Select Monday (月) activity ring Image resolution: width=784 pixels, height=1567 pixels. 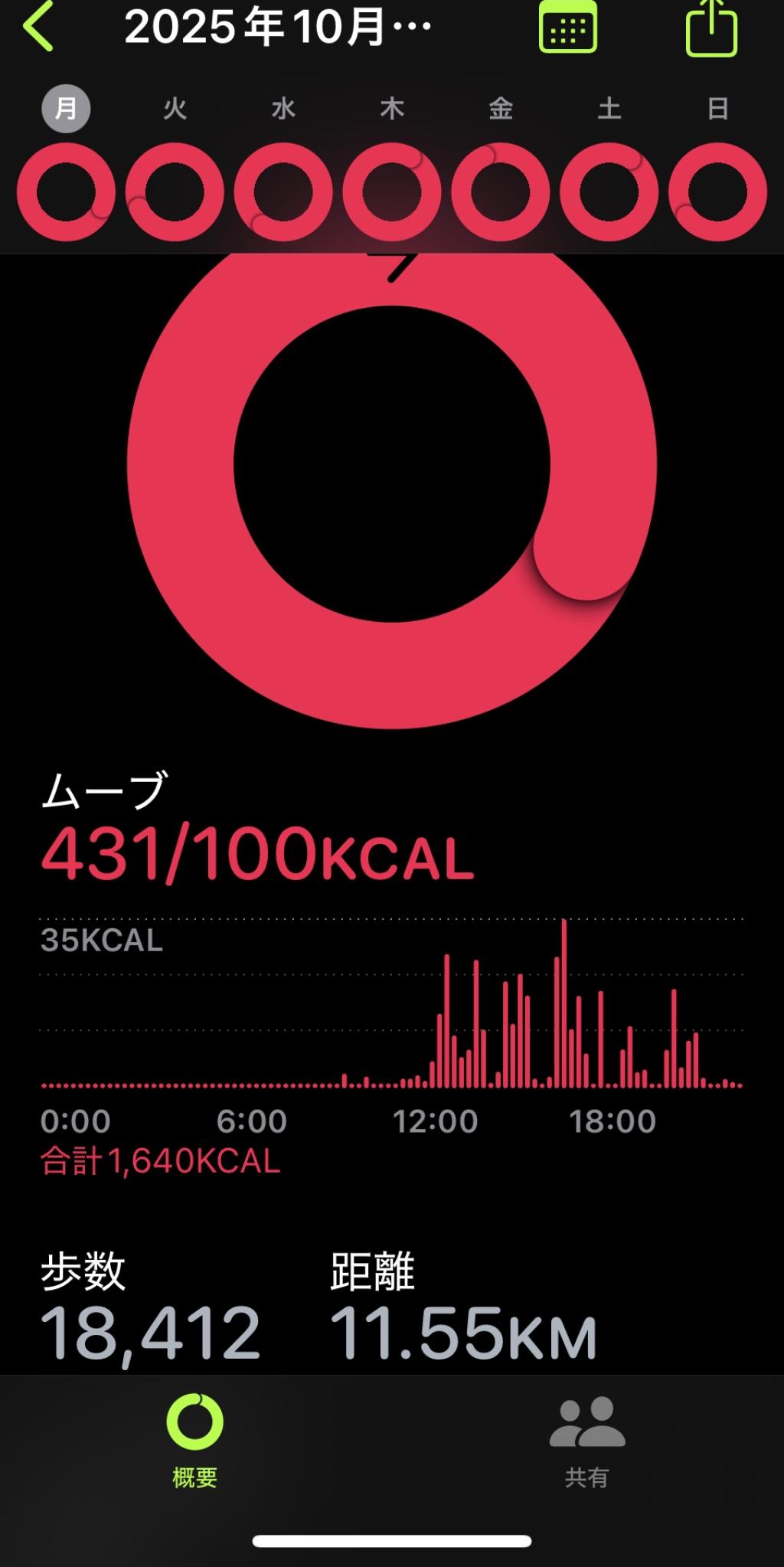66,191
